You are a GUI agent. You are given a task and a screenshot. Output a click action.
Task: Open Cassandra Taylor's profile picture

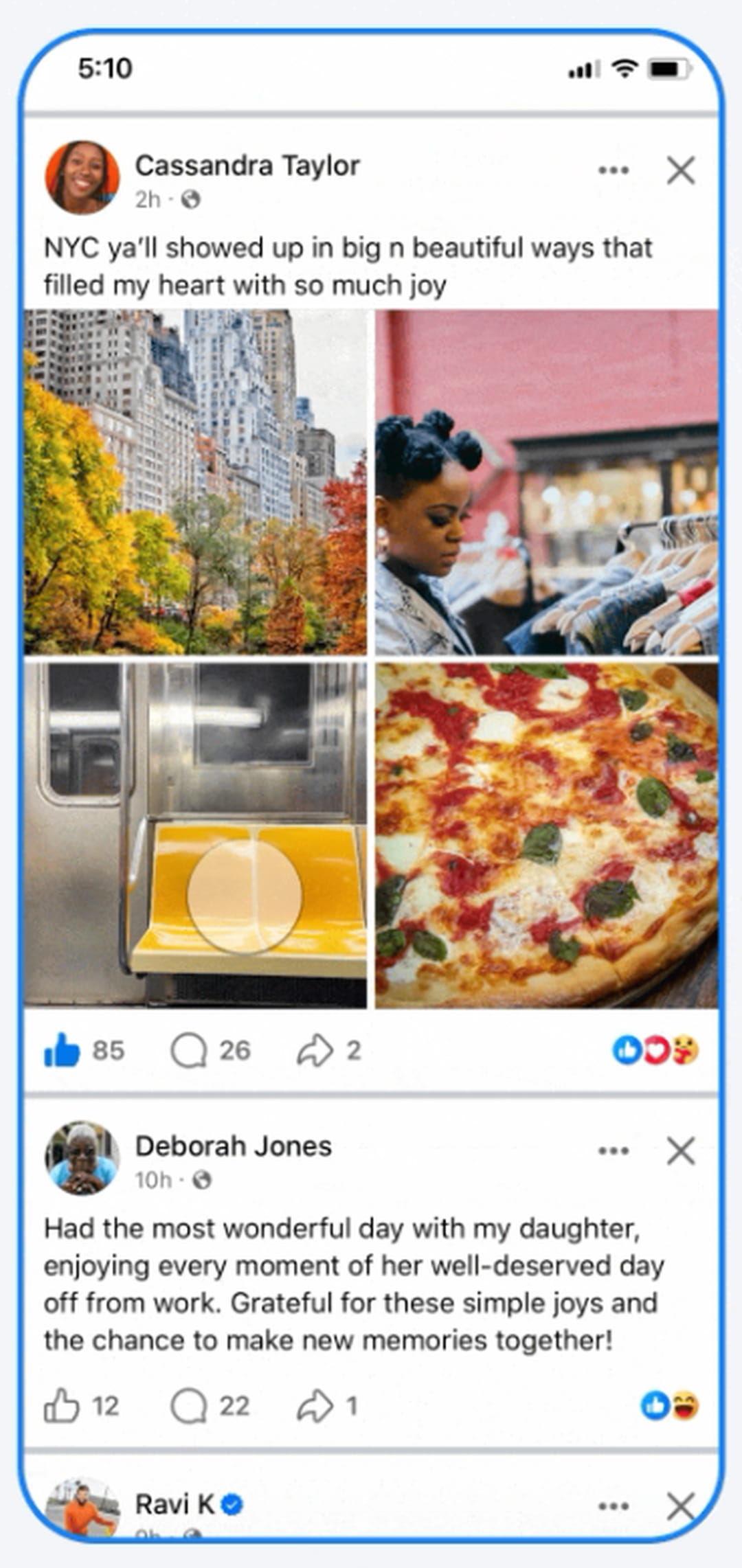tap(82, 177)
